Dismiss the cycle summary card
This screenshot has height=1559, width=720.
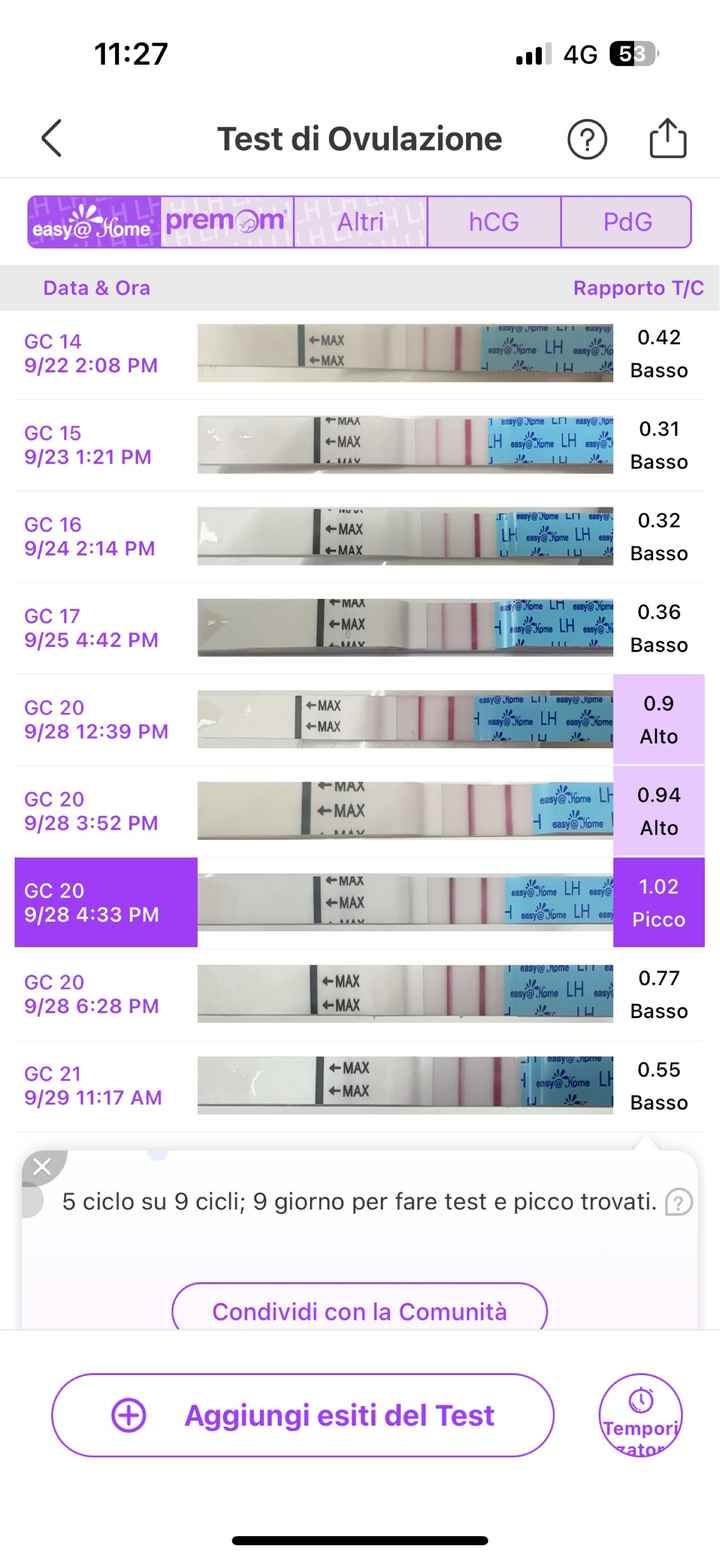click(x=42, y=1166)
